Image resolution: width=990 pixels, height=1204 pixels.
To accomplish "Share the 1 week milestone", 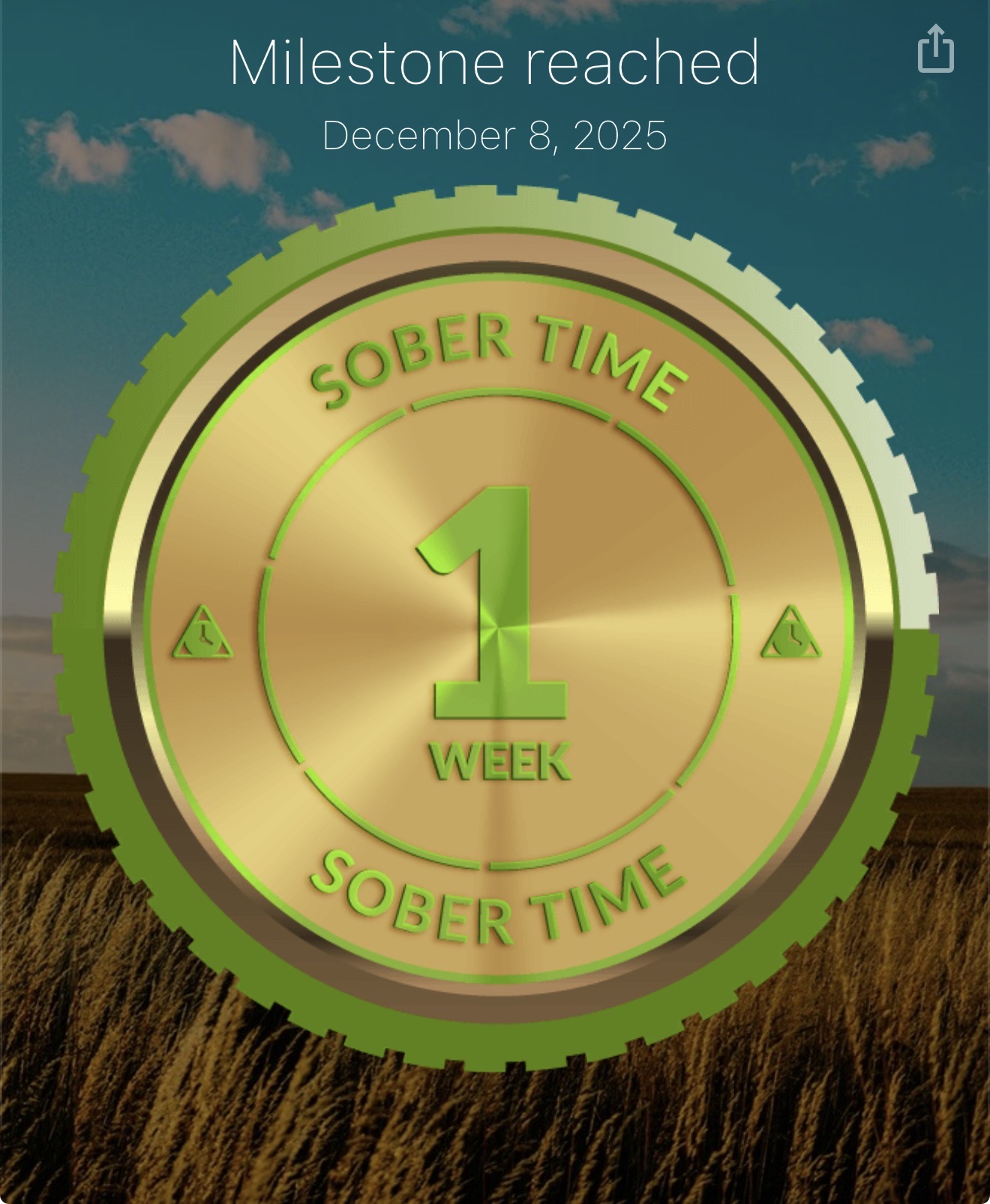I will coord(935,50).
